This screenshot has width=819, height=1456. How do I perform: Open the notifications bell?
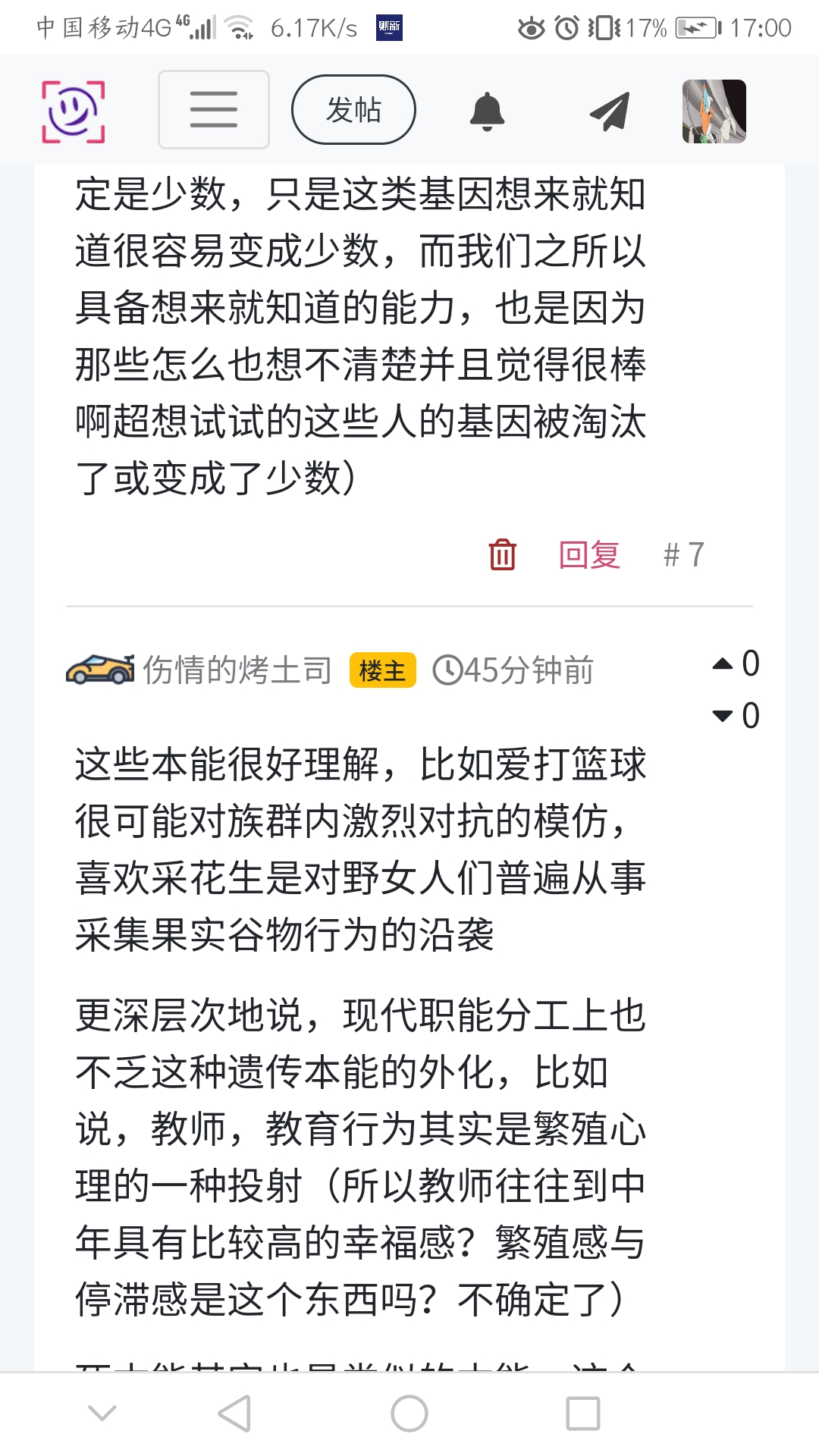tap(487, 111)
